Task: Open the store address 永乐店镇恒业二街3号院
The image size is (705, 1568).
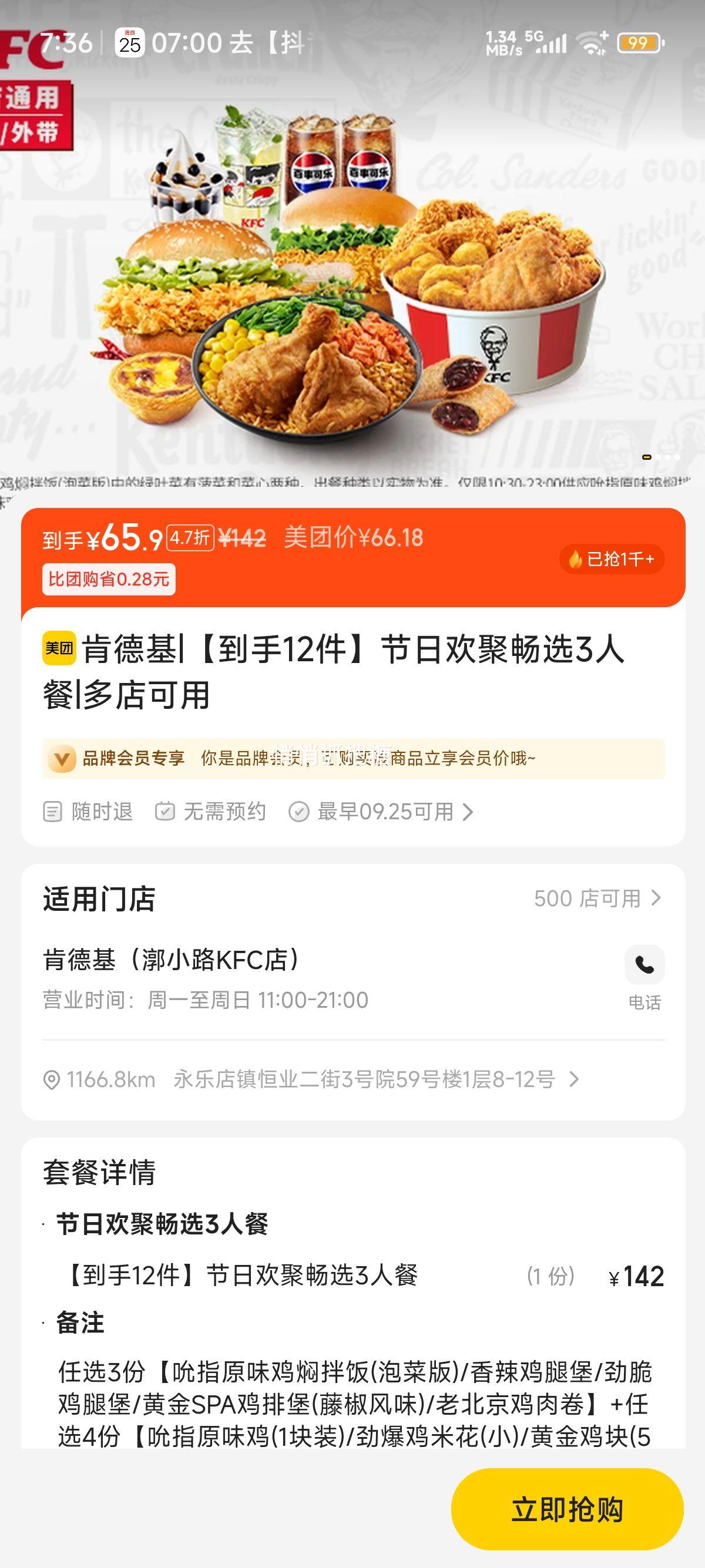Action: click(364, 1079)
